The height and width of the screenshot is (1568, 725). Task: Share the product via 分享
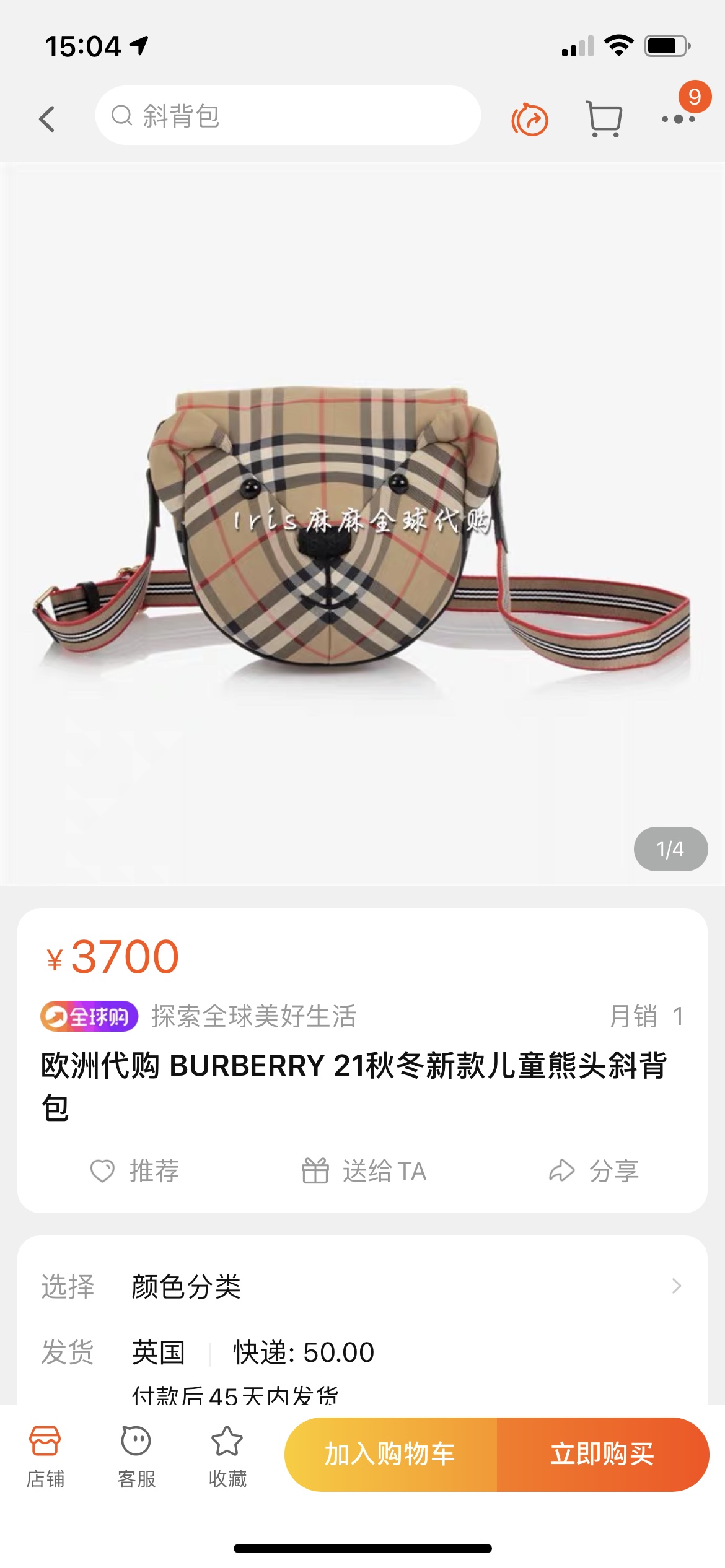pos(594,1170)
